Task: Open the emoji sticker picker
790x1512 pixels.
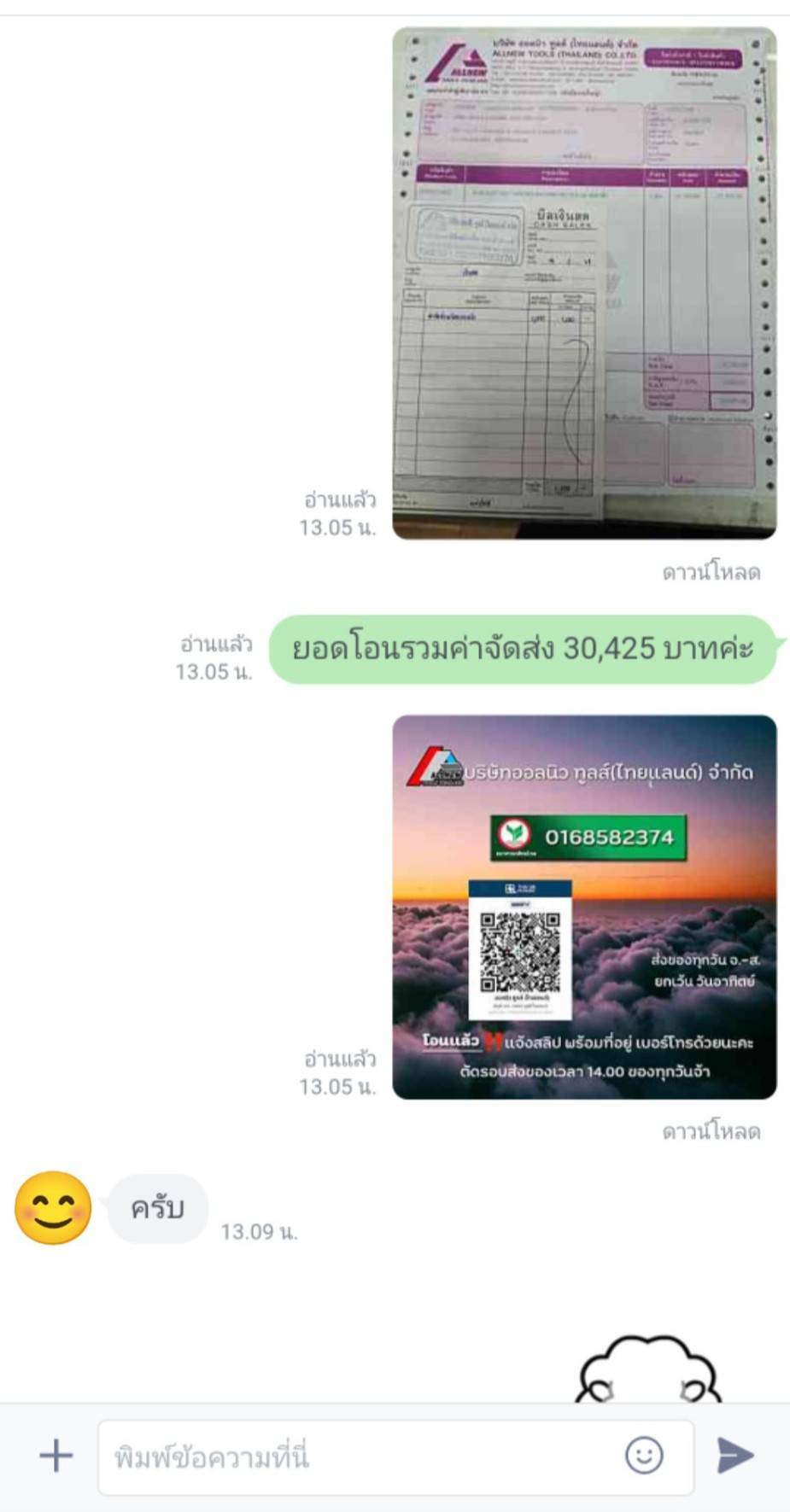Action: pyautogui.click(x=644, y=1455)
